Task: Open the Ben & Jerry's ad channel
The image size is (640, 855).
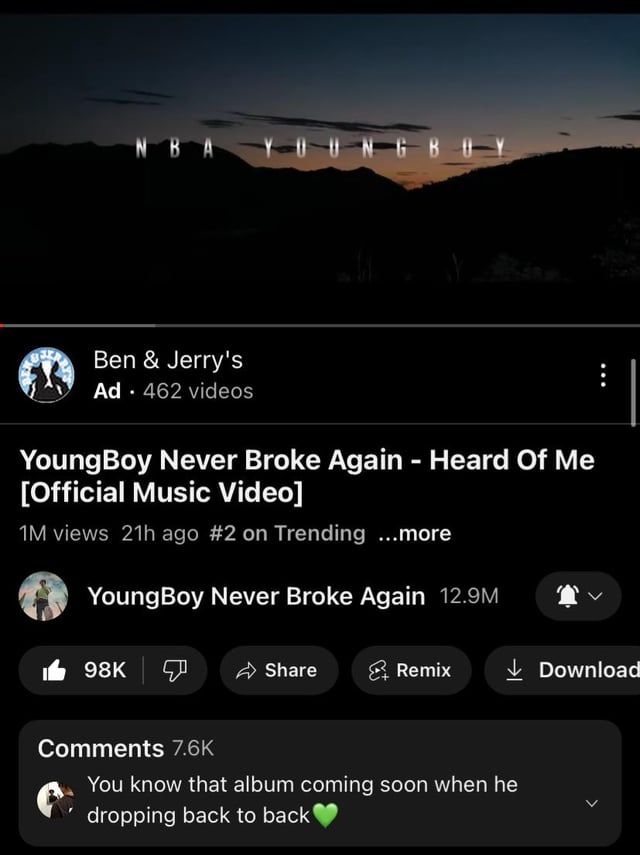Action: 168,360
